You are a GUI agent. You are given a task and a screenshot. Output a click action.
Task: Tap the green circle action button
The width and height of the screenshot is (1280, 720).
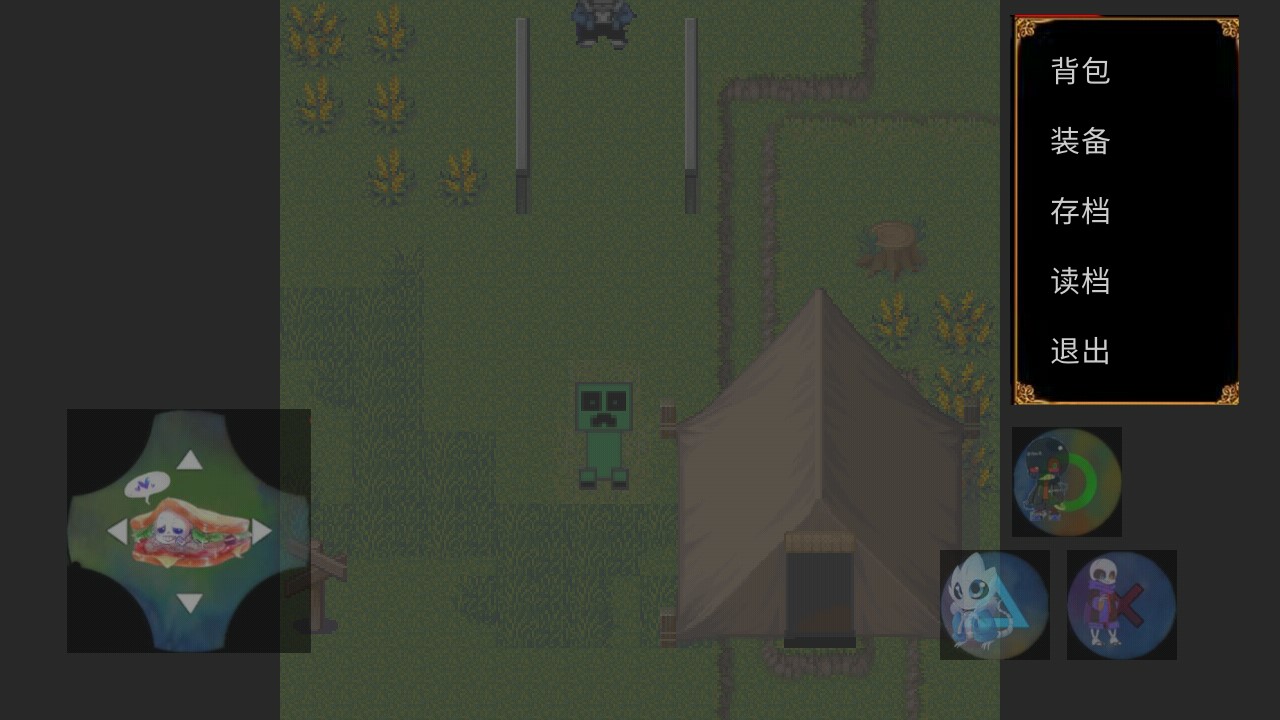1067,482
